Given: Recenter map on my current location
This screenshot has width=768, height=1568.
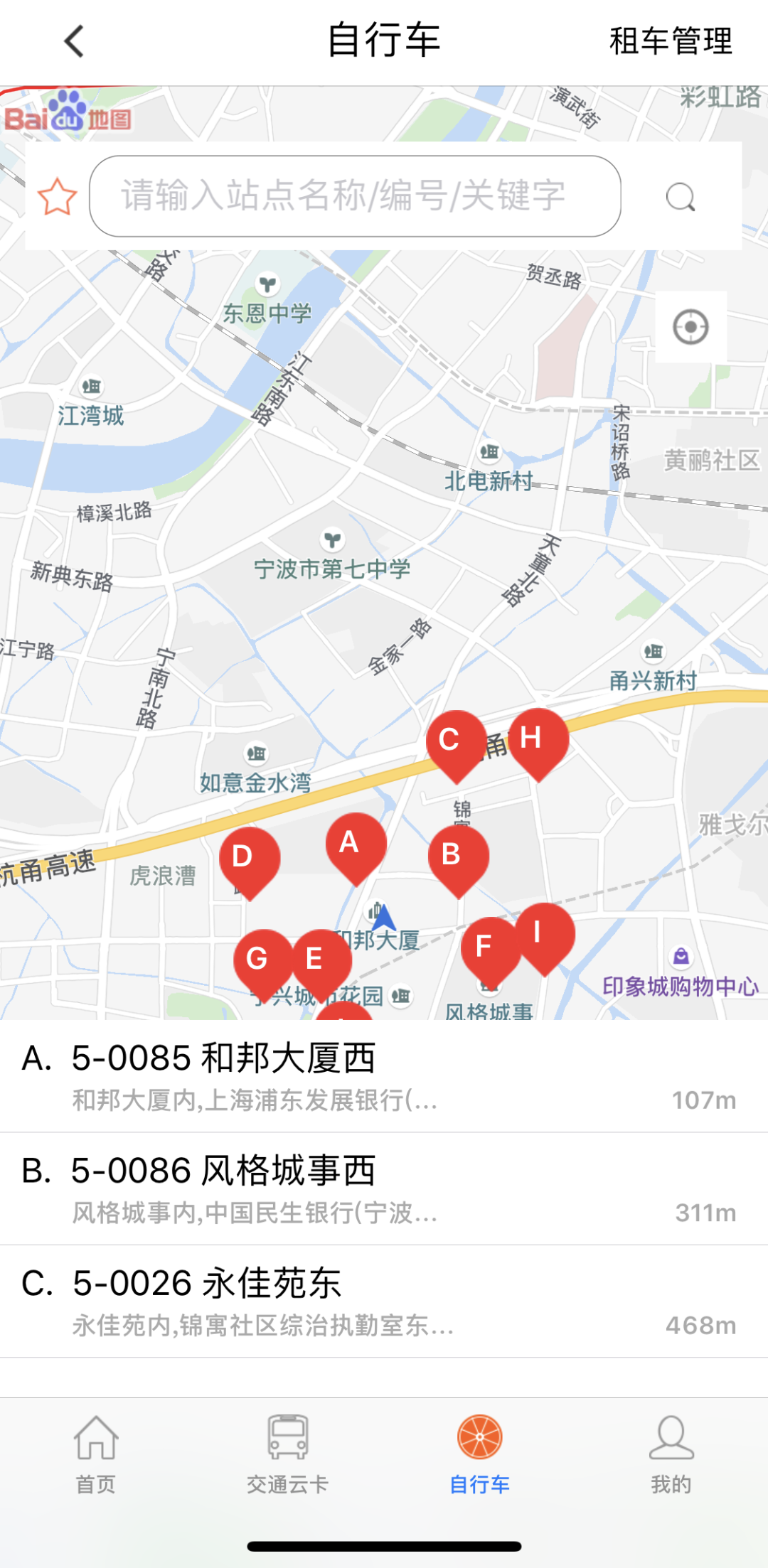Looking at the screenshot, I should (x=690, y=327).
